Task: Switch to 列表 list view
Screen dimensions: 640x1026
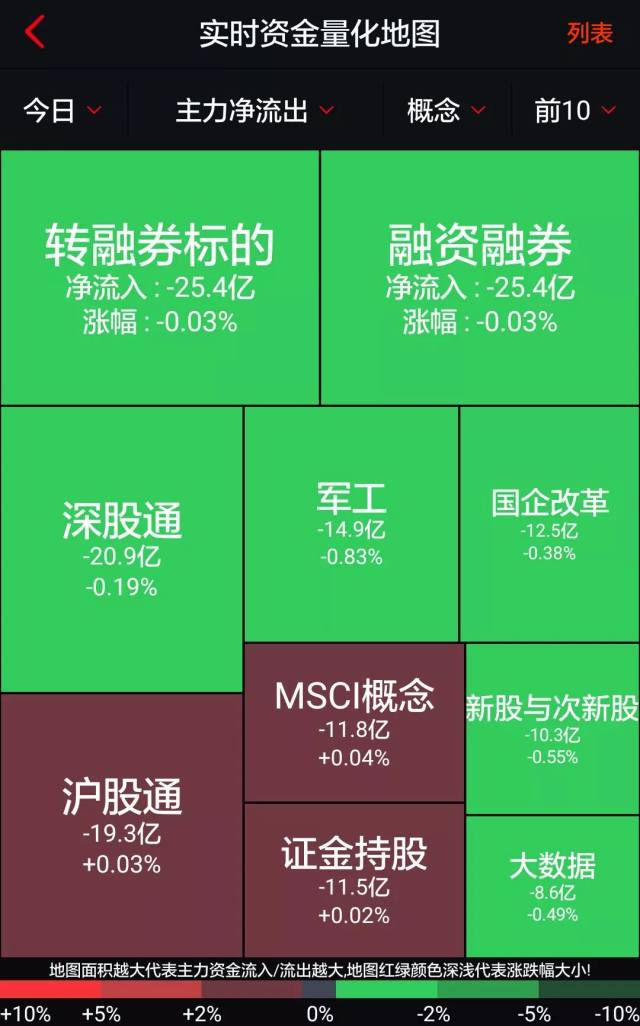Action: click(589, 34)
